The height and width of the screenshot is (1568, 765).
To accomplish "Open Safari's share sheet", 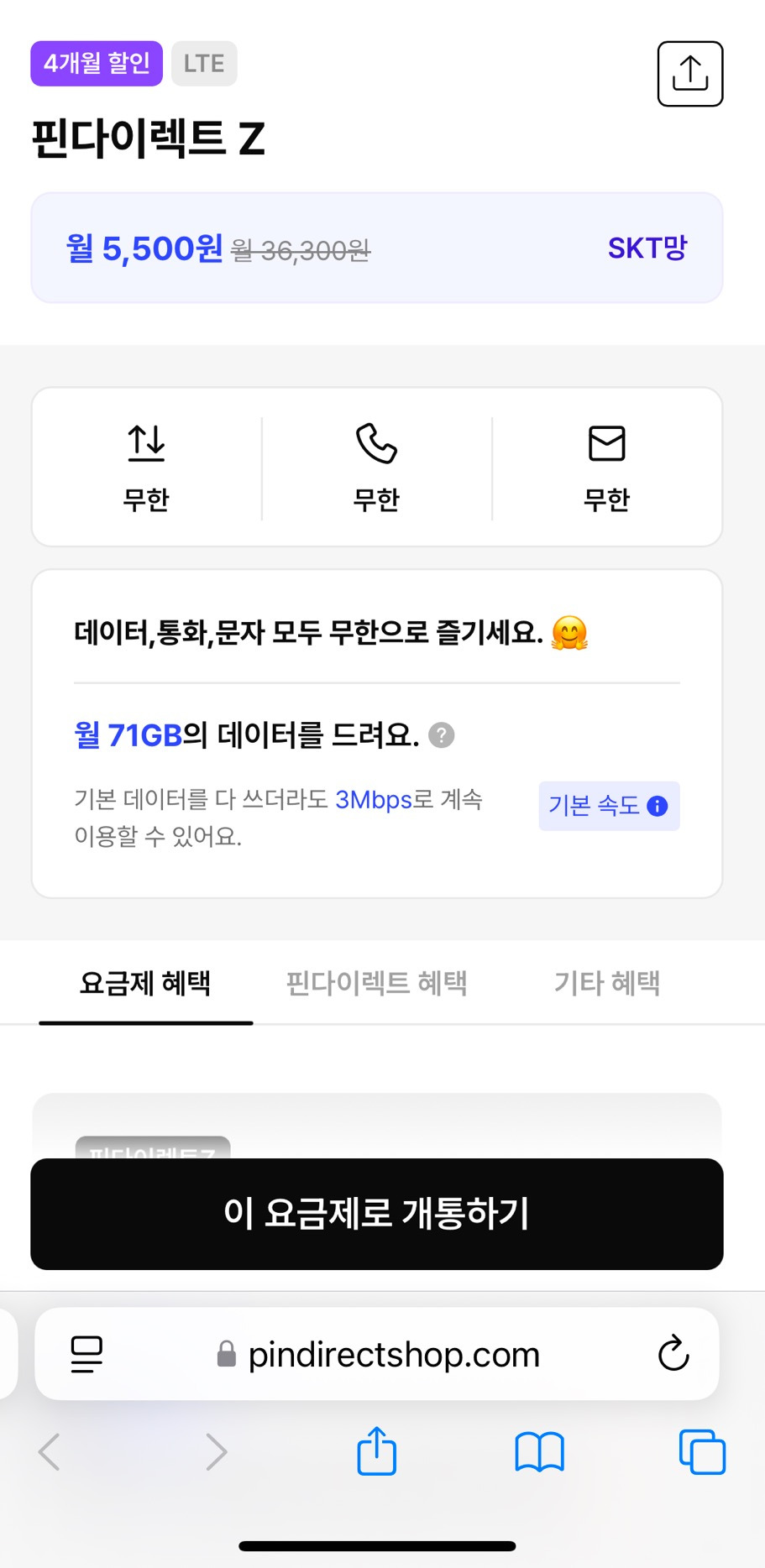I will pos(376,1452).
